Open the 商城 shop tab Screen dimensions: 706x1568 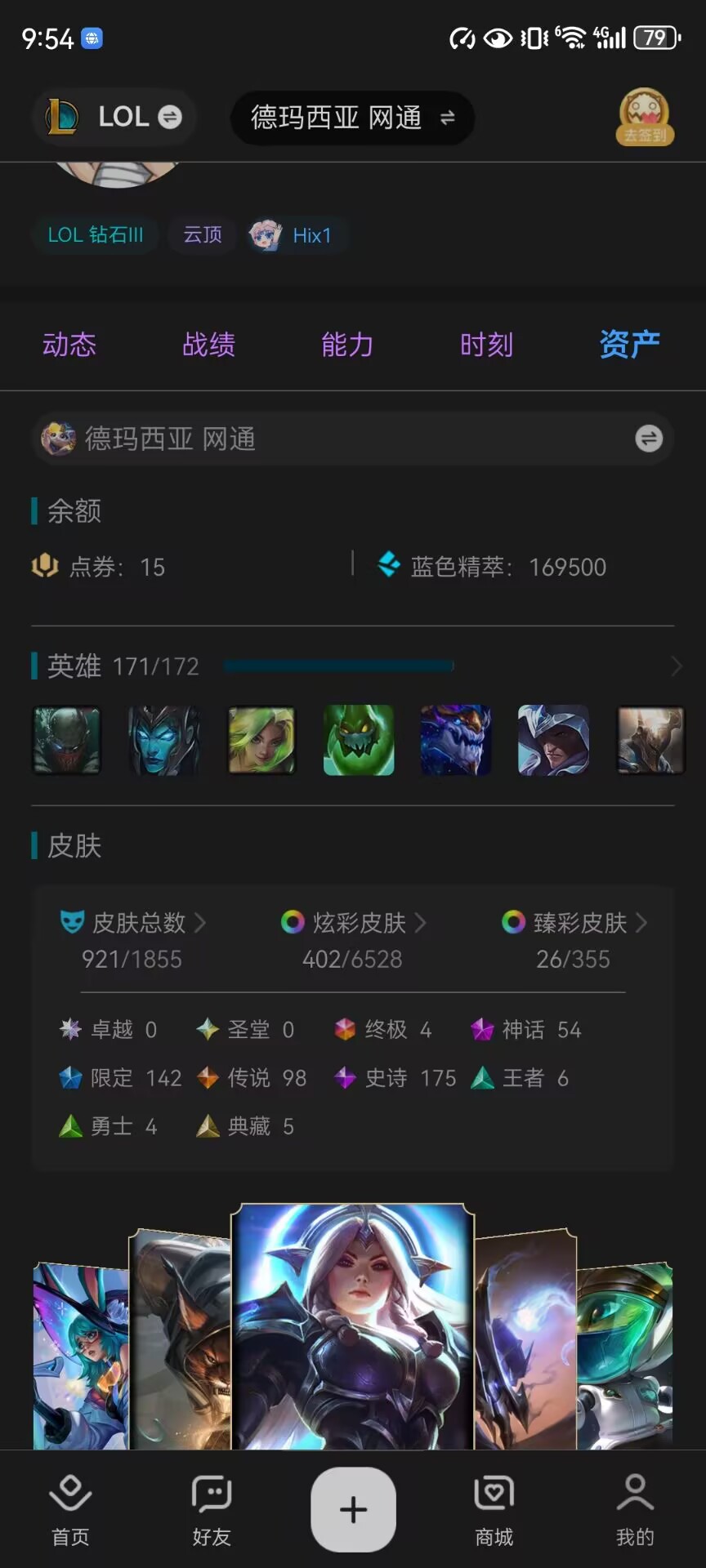(x=494, y=1509)
